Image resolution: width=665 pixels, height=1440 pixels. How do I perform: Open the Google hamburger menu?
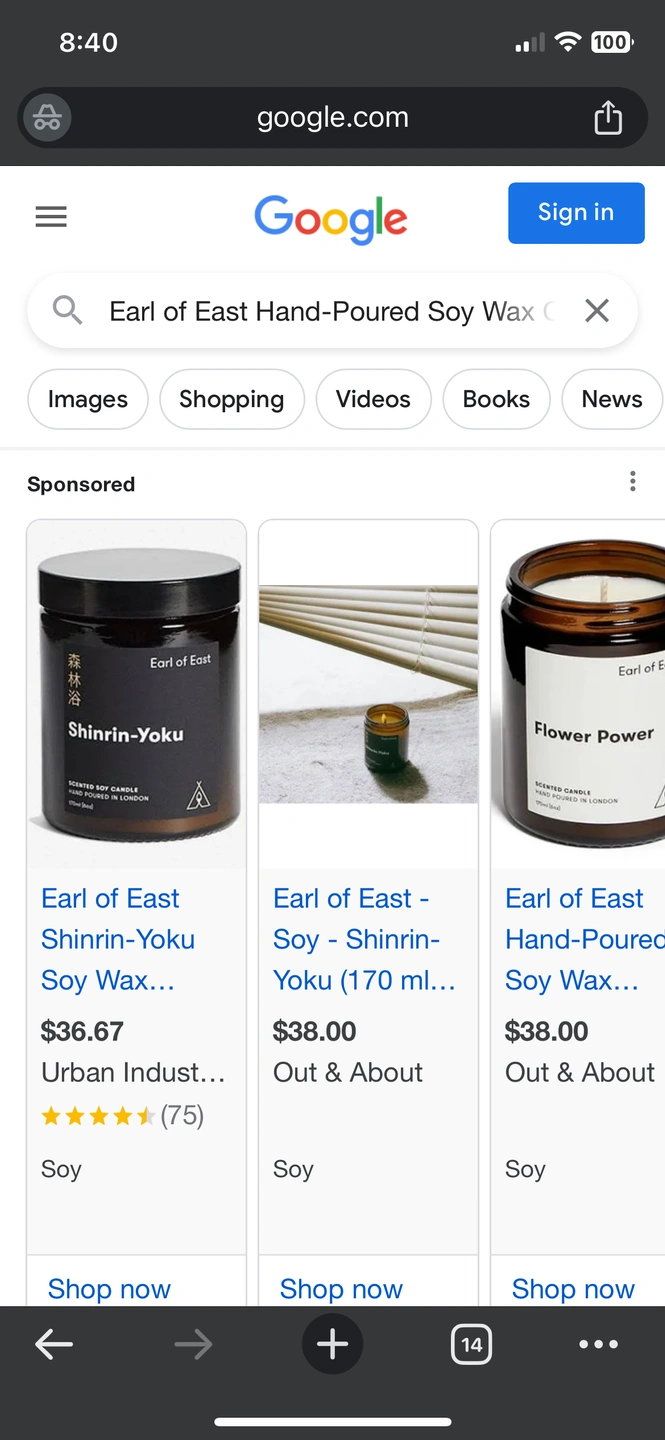[51, 216]
